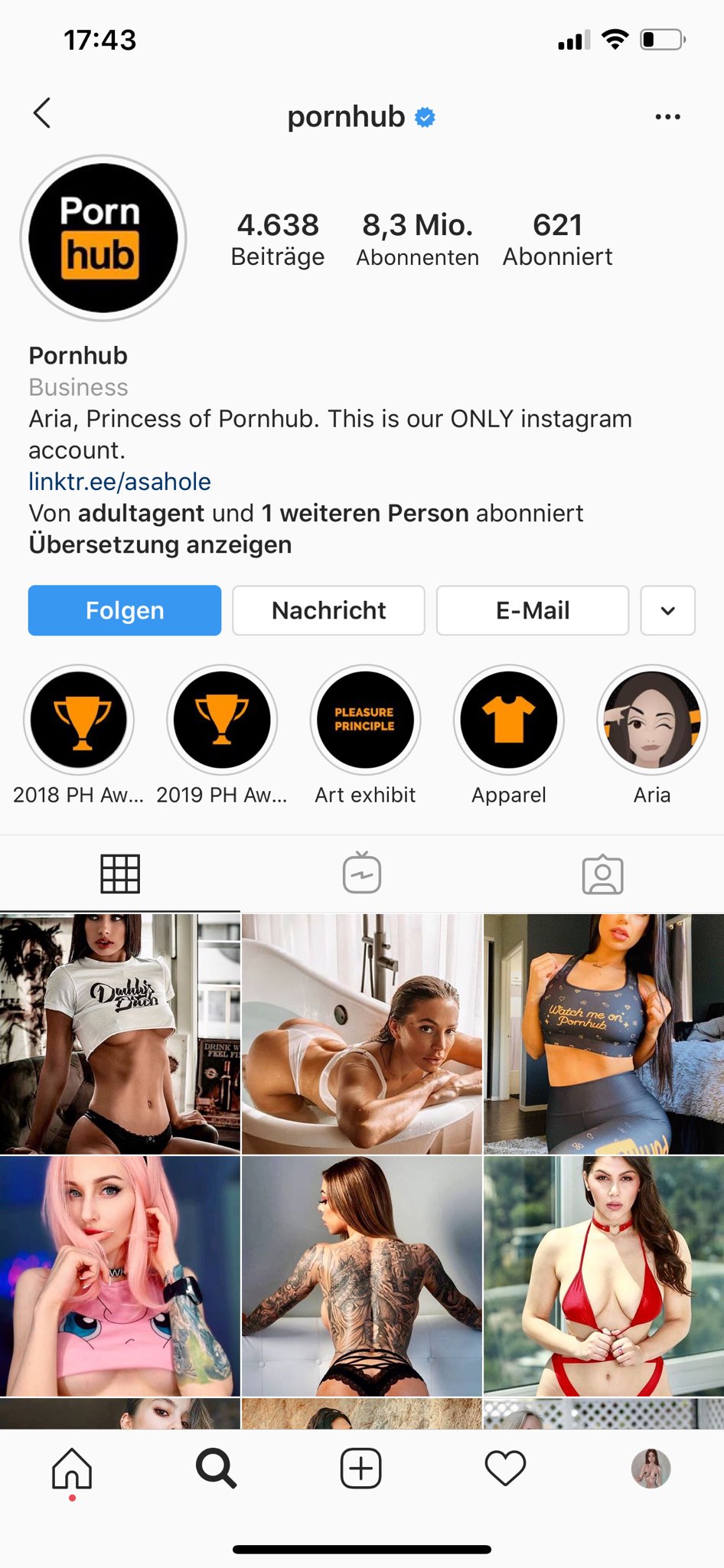Open the Aria story highlight
The height and width of the screenshot is (1568, 724).
652,720
